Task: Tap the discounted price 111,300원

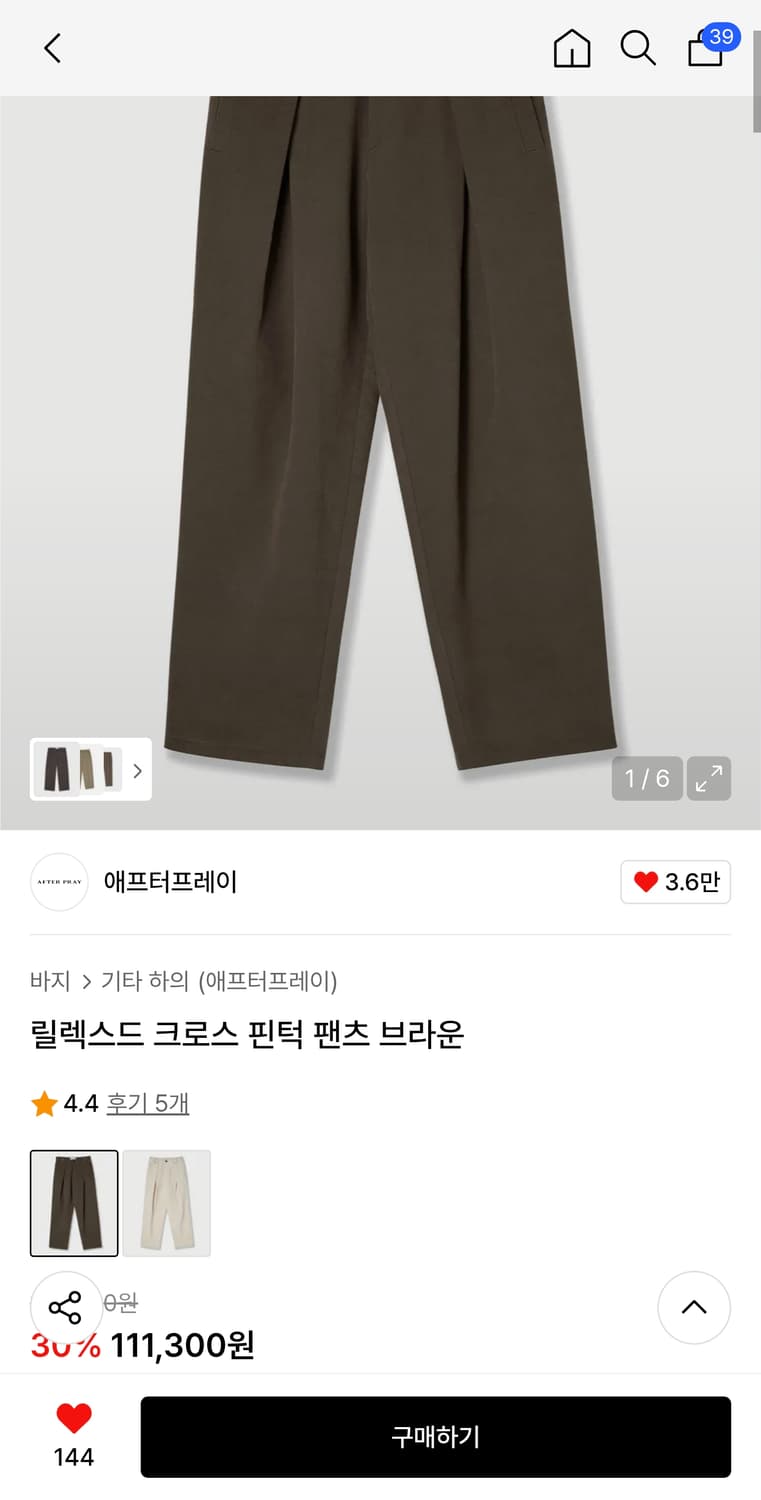Action: 181,1346
